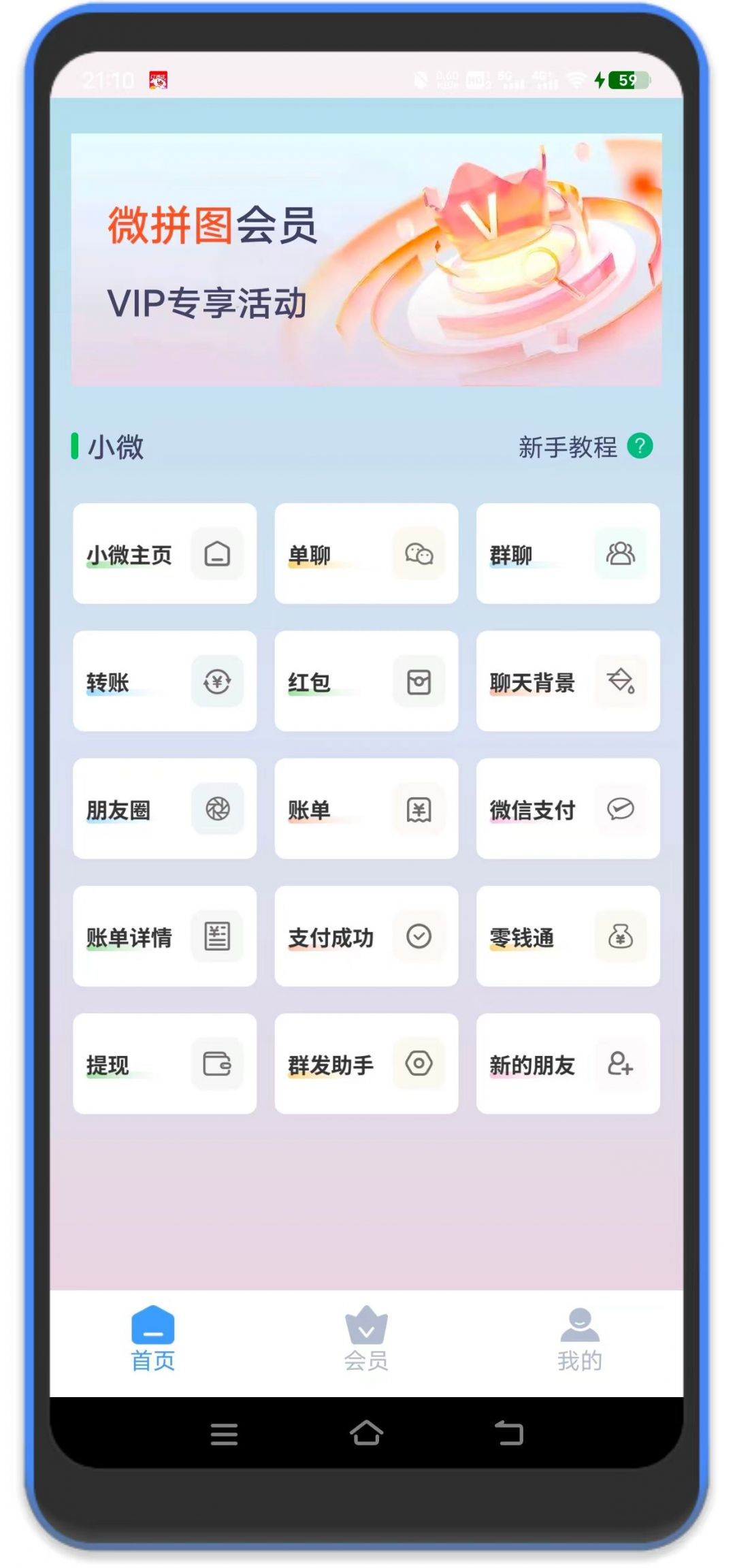
Task: Open the 提现 card
Action: pos(165,1063)
